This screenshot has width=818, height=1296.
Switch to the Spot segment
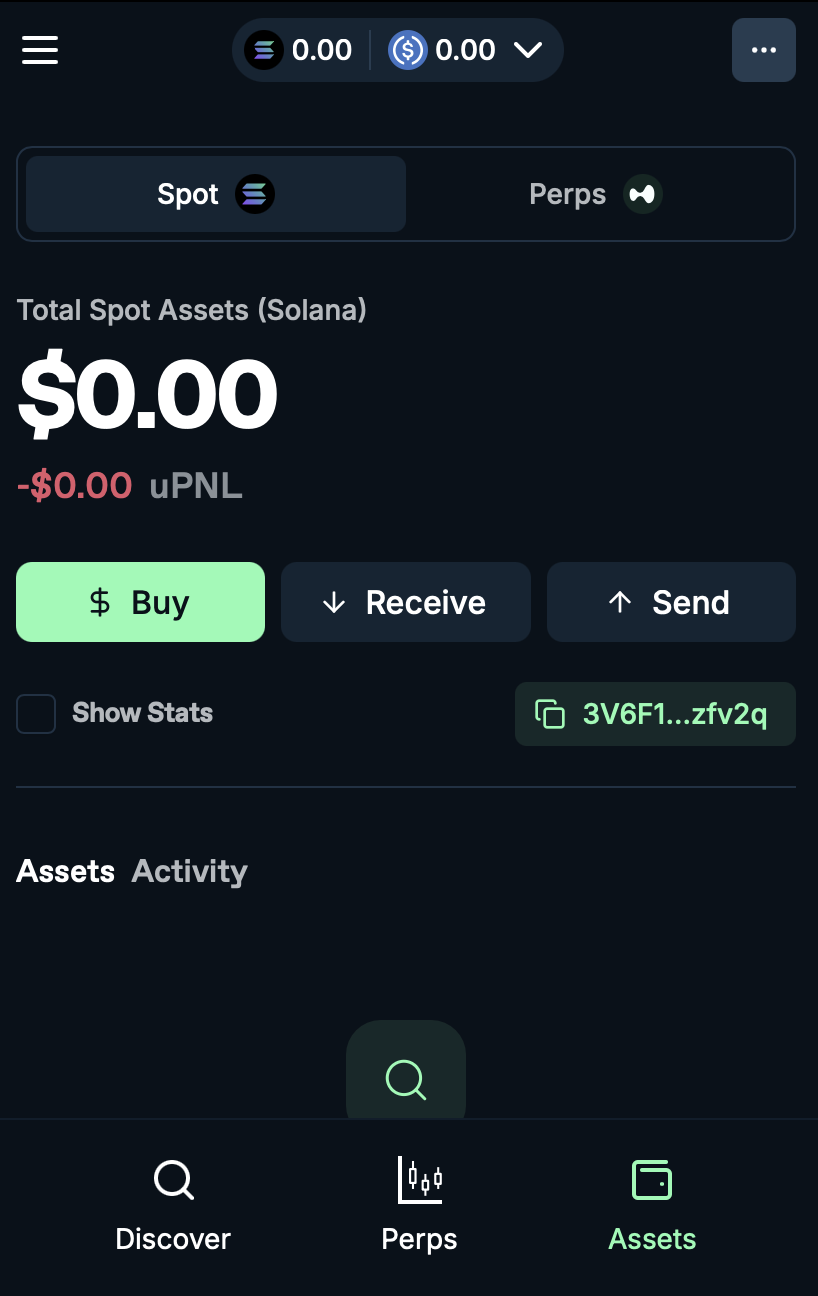(x=216, y=194)
